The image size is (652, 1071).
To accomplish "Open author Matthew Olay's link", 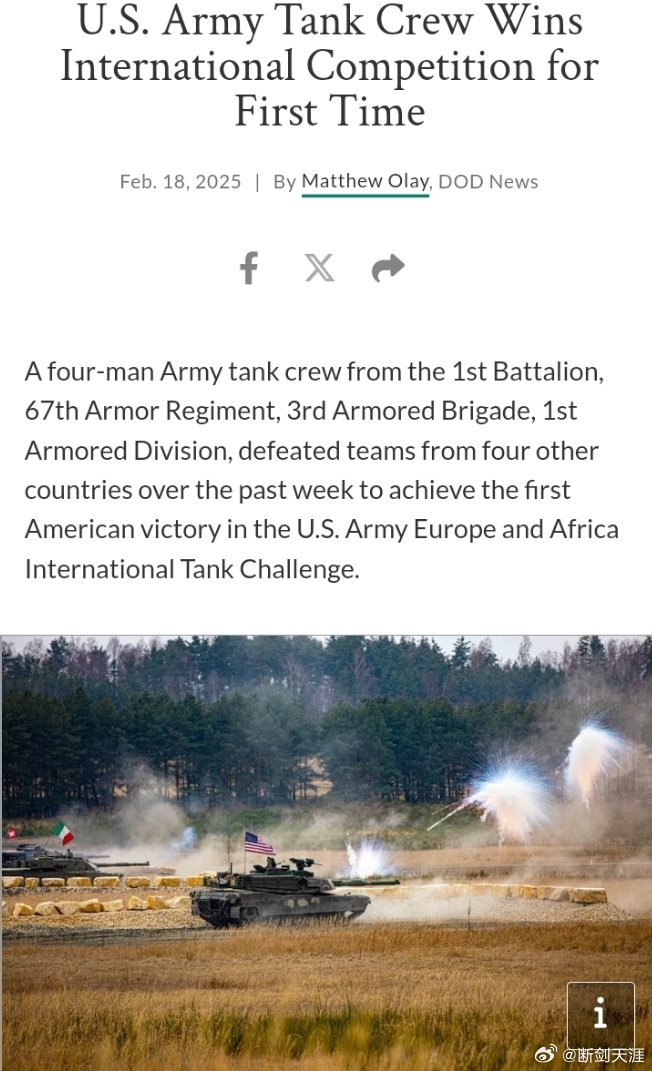I will (365, 182).
